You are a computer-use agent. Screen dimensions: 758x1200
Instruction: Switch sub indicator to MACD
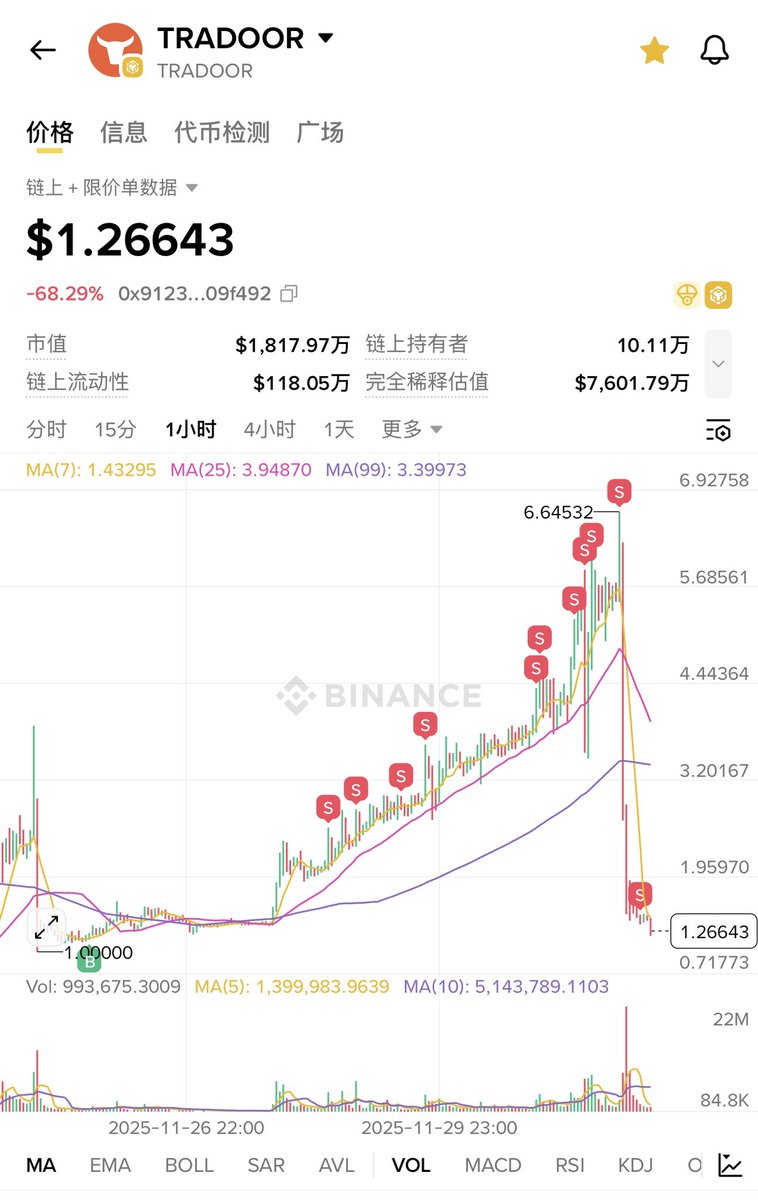[493, 1165]
